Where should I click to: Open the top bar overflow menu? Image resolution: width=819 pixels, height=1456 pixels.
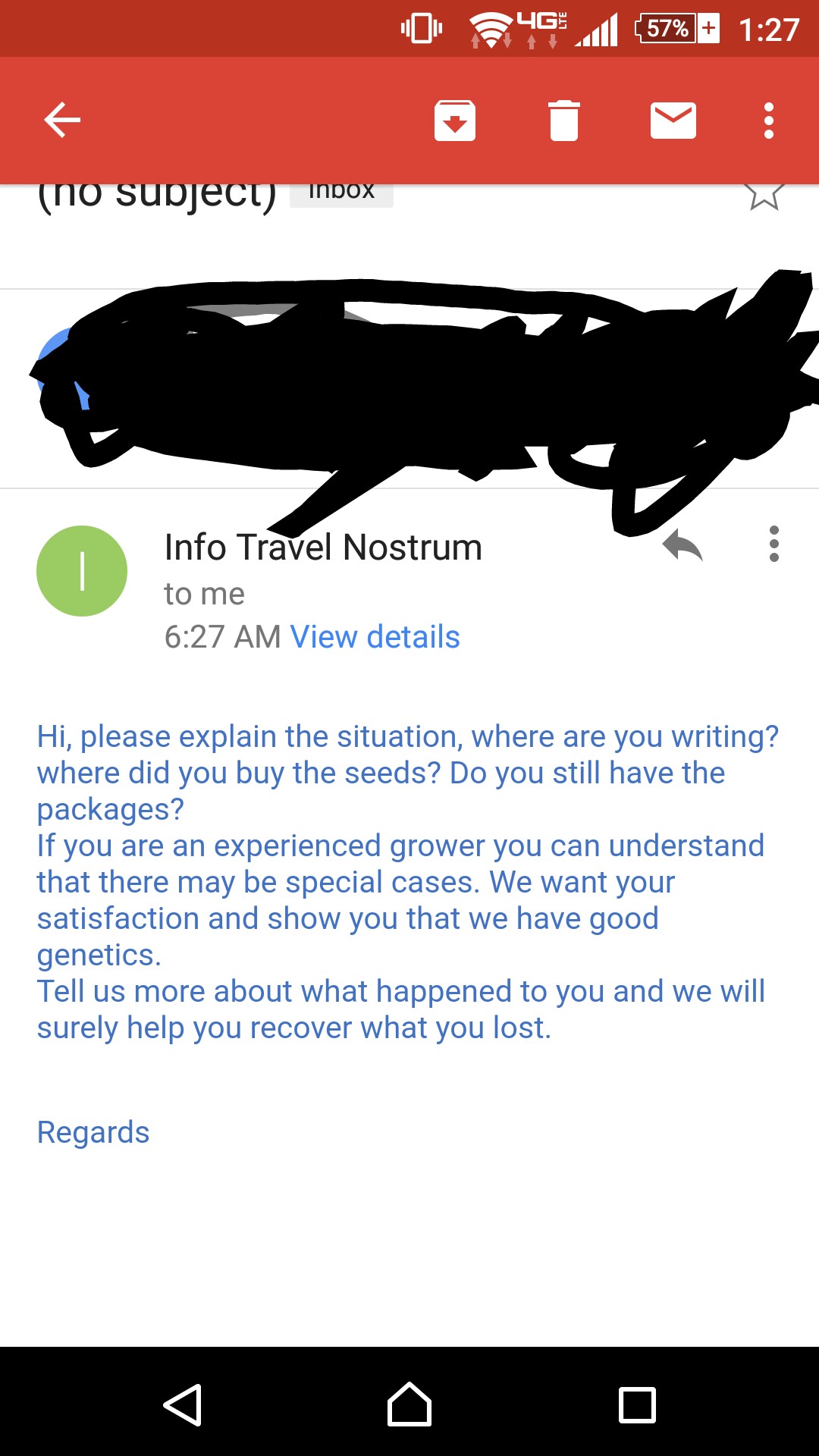tap(769, 121)
